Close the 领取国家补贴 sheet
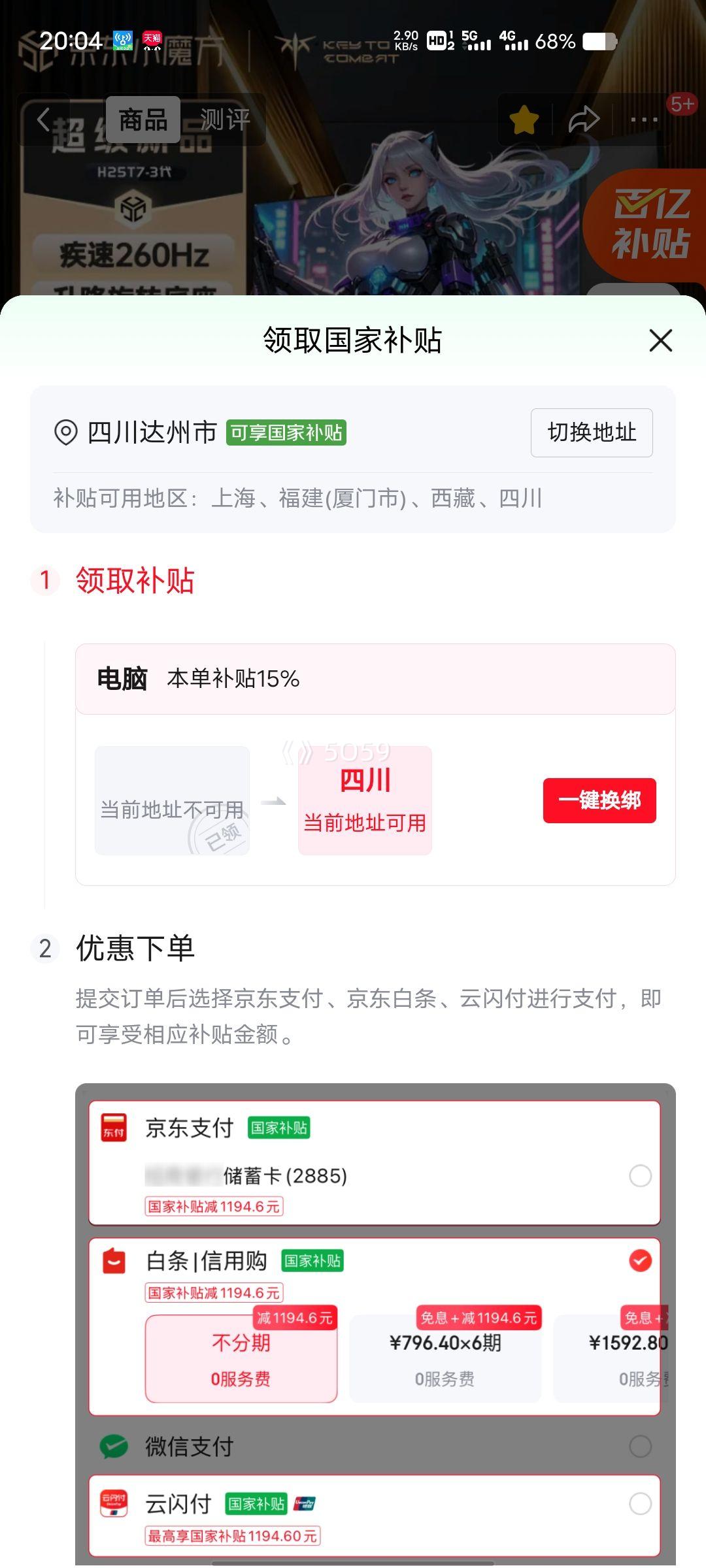 tap(660, 340)
